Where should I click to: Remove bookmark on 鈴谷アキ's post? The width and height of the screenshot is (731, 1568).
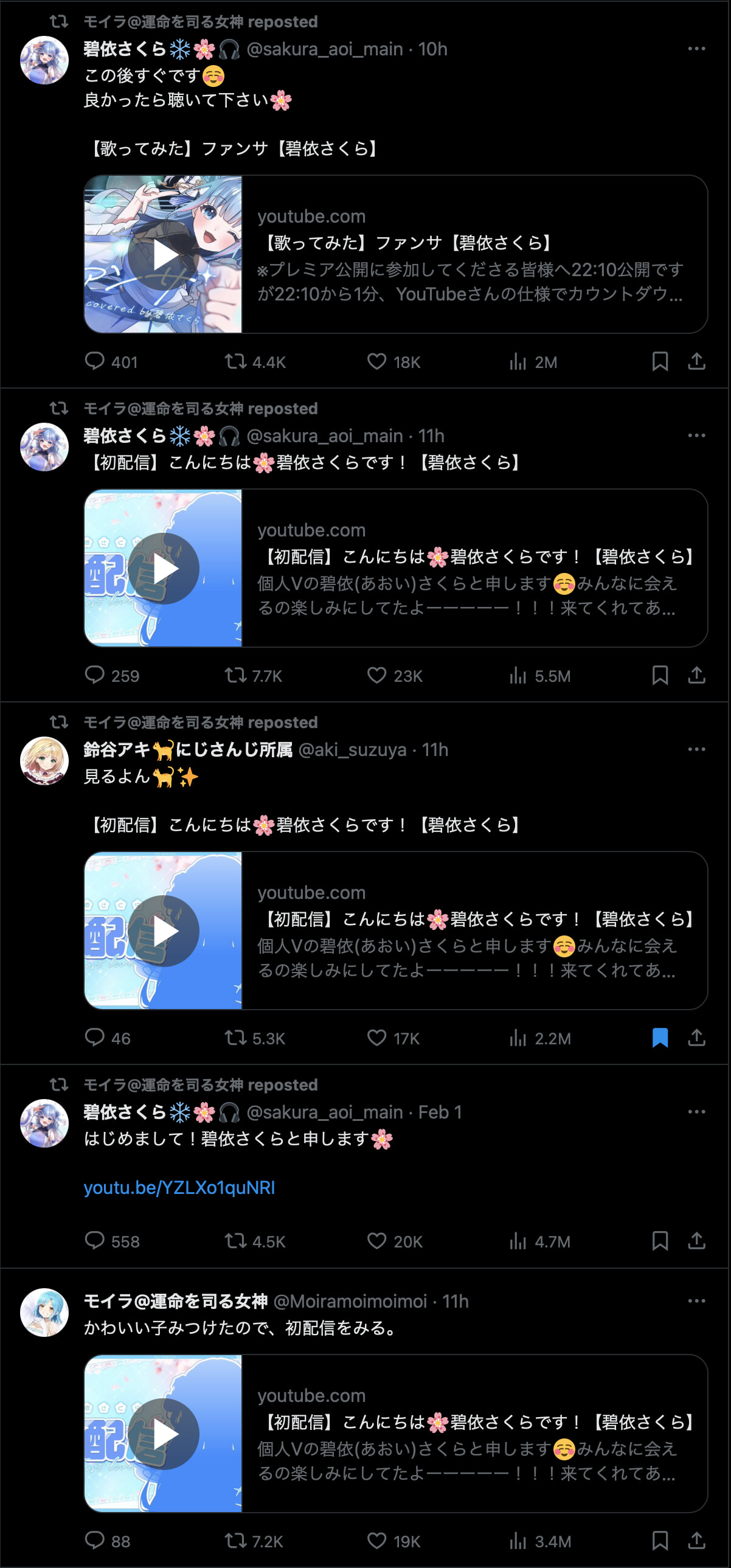click(660, 1037)
